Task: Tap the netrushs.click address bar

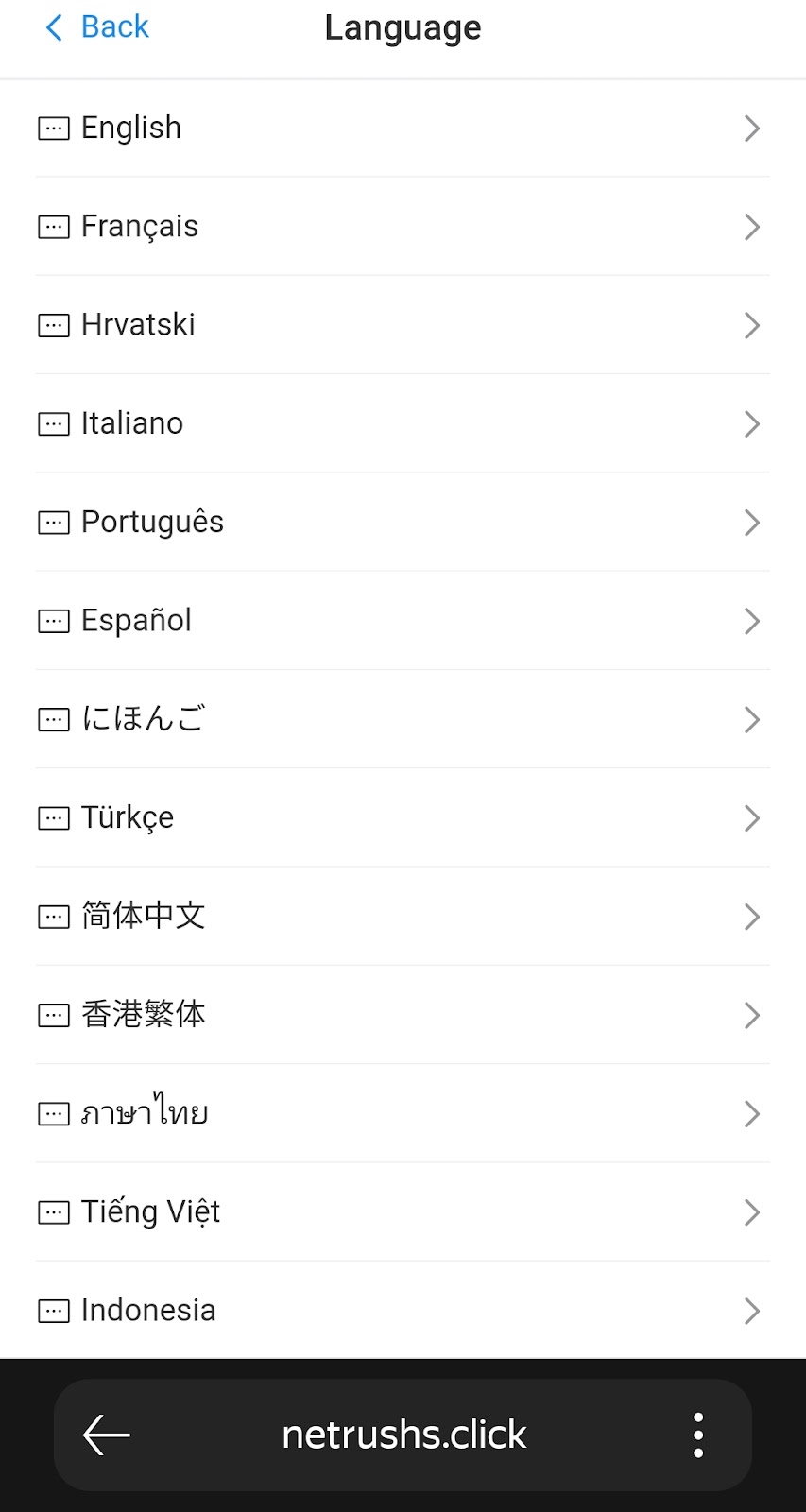Action: click(x=403, y=1435)
